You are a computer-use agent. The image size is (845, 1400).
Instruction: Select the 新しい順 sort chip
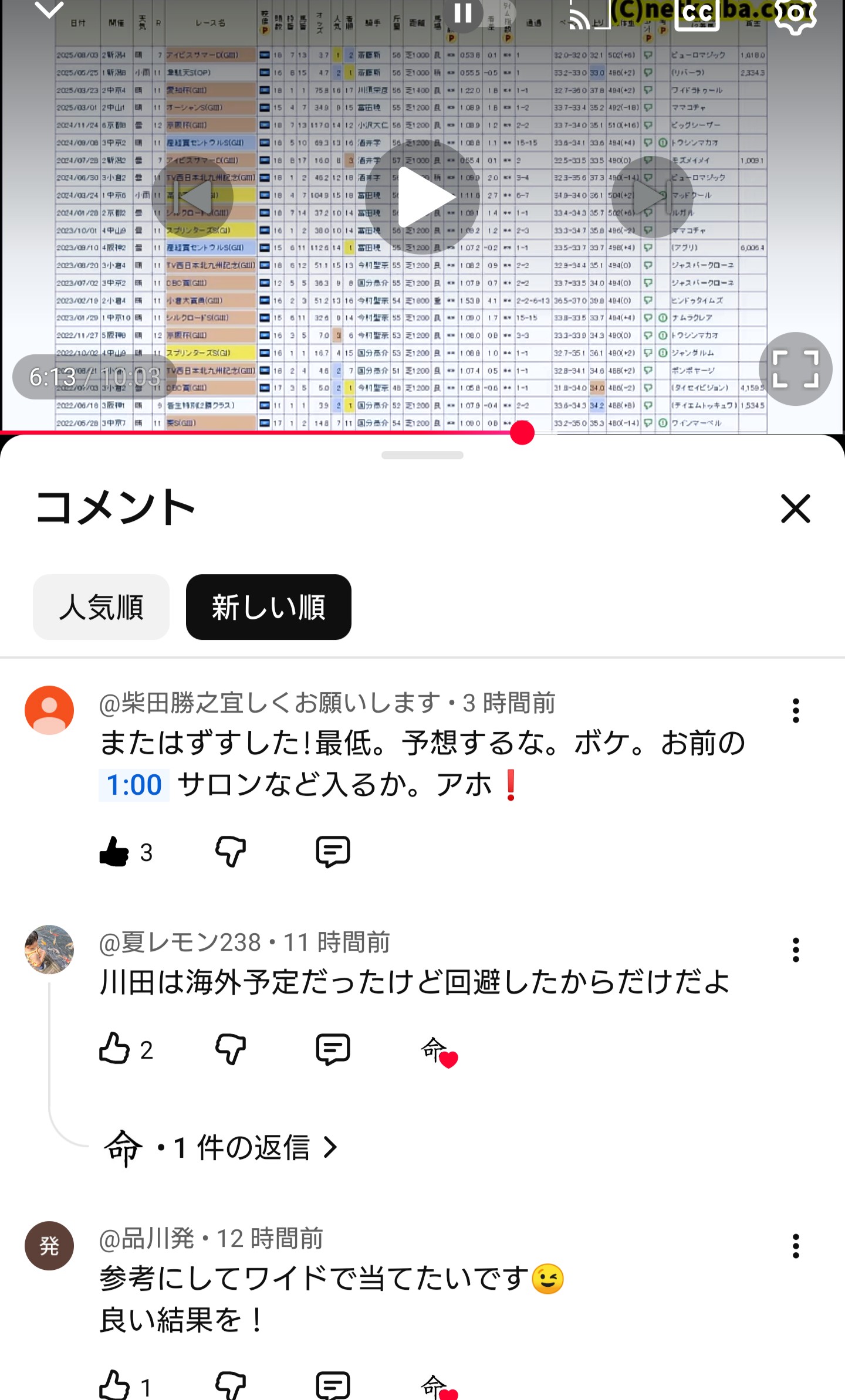pyautogui.click(x=268, y=607)
